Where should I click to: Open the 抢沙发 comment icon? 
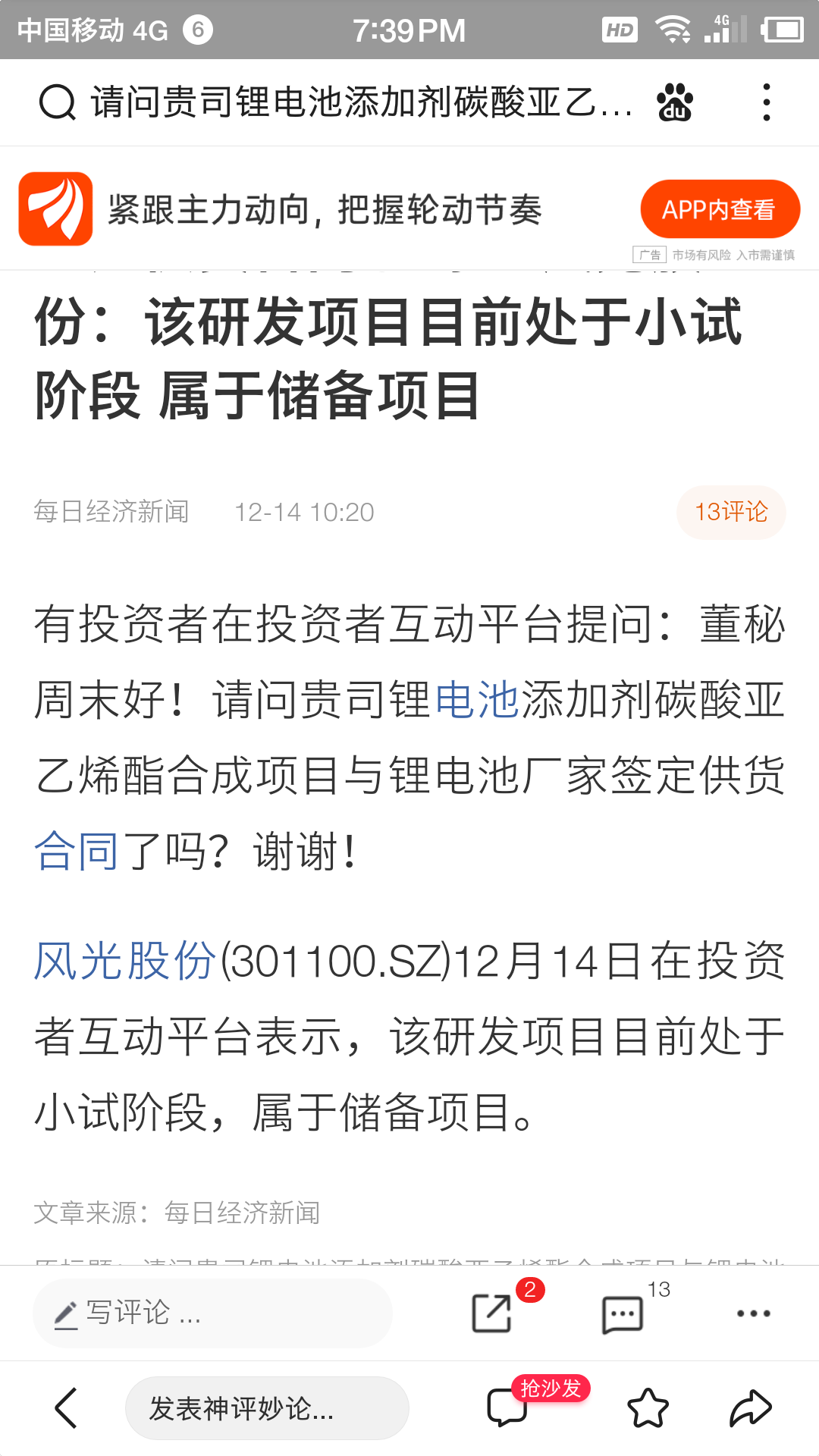point(508,1408)
